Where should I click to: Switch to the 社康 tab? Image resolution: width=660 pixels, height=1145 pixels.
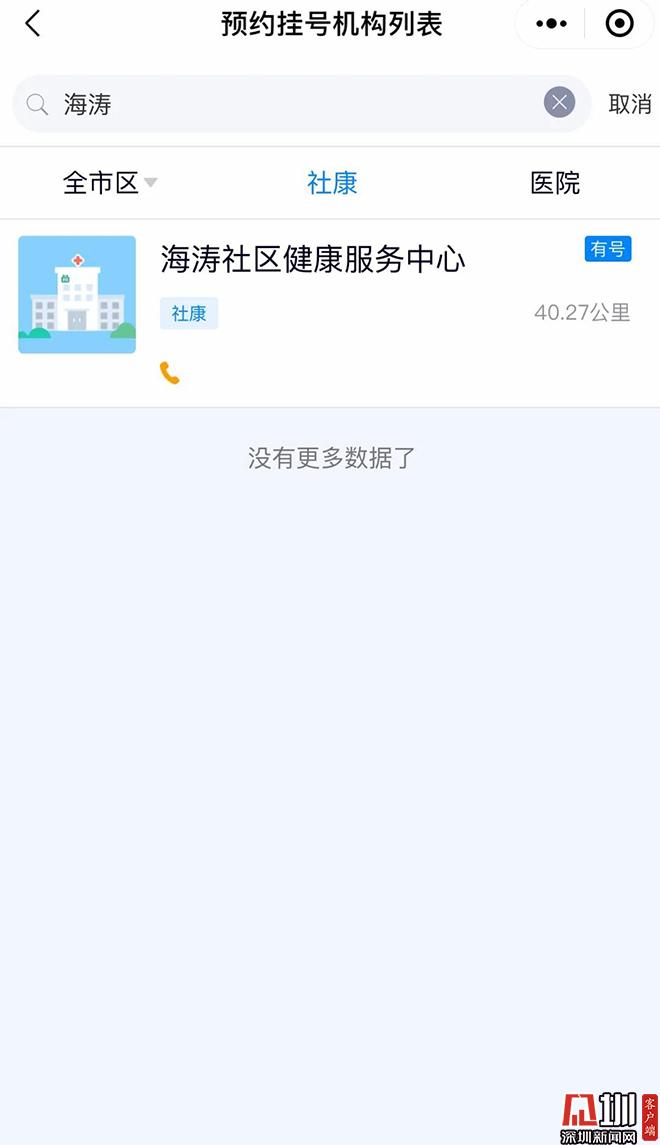point(332,183)
